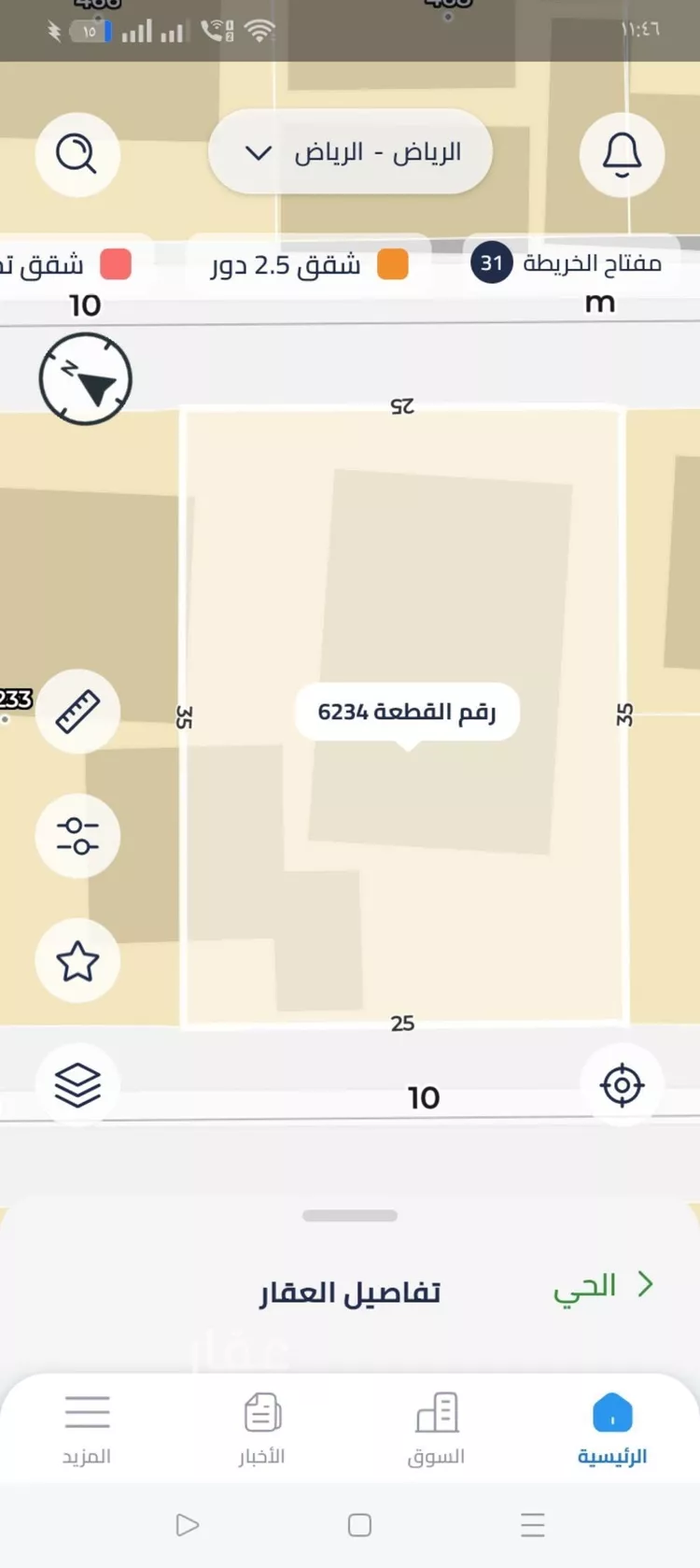Open the map layers button
Image resolution: width=700 pixels, height=1568 pixels.
[x=77, y=1085]
